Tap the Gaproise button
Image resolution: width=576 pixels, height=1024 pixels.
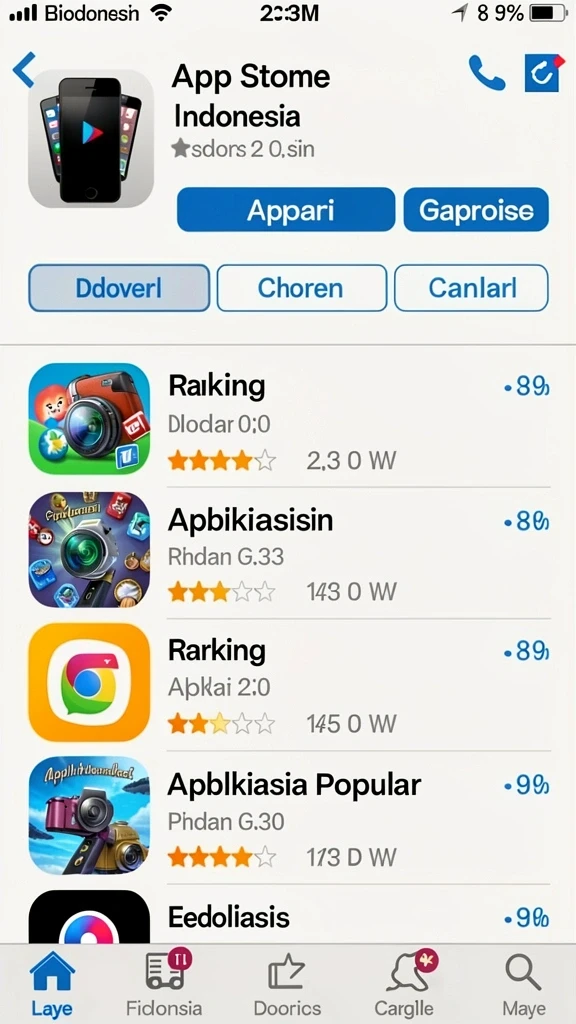point(476,210)
